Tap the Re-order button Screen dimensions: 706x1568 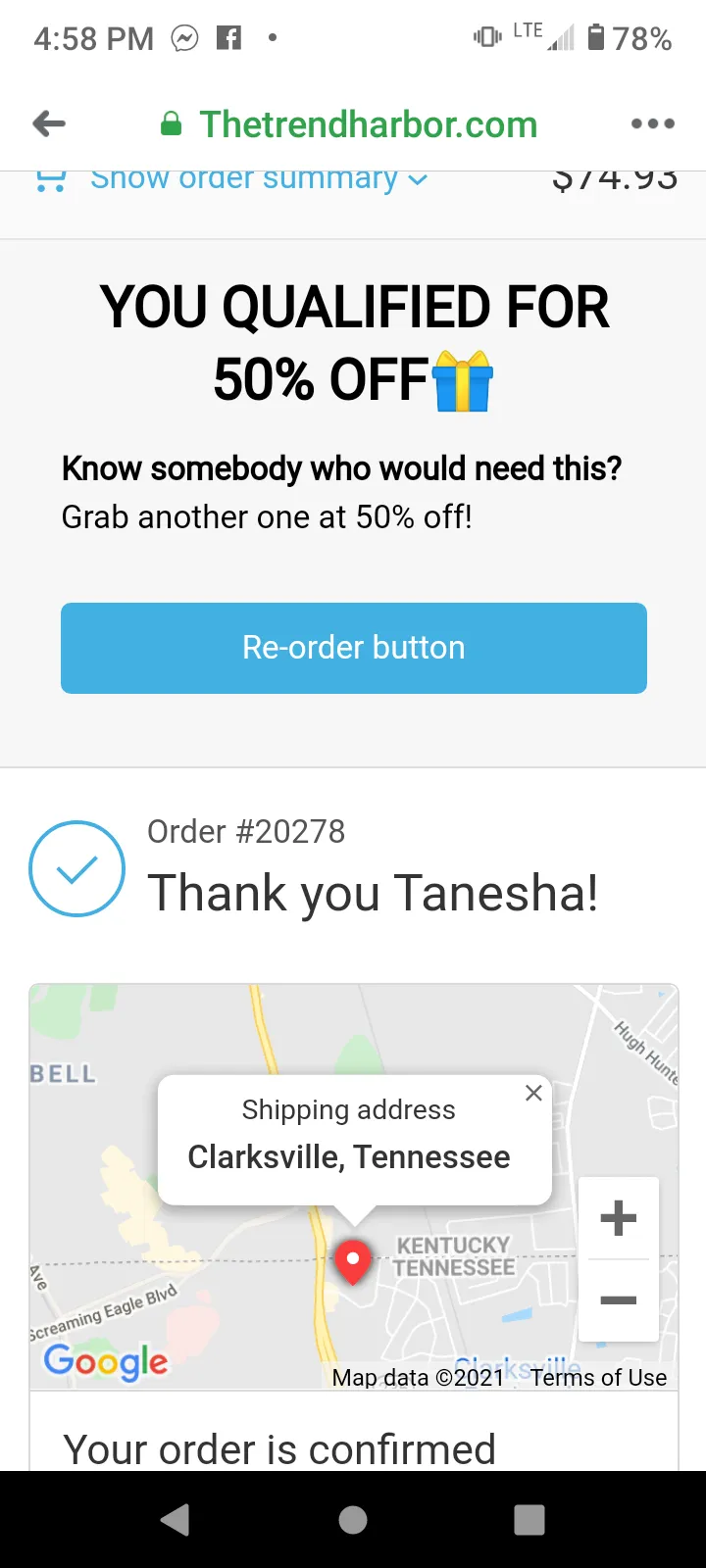tap(354, 648)
